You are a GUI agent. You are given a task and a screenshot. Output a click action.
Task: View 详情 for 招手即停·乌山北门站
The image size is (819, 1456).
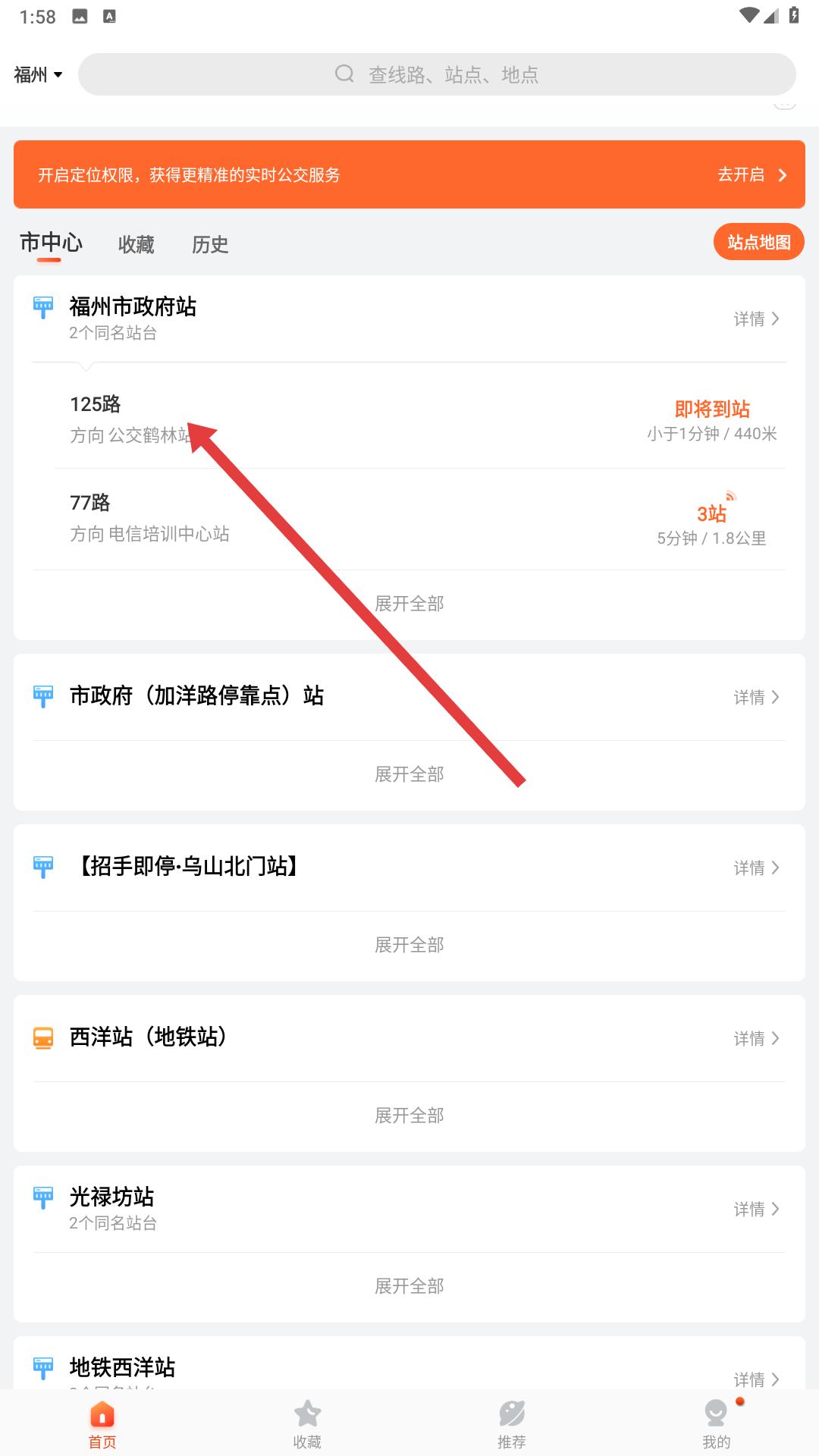[x=756, y=868]
